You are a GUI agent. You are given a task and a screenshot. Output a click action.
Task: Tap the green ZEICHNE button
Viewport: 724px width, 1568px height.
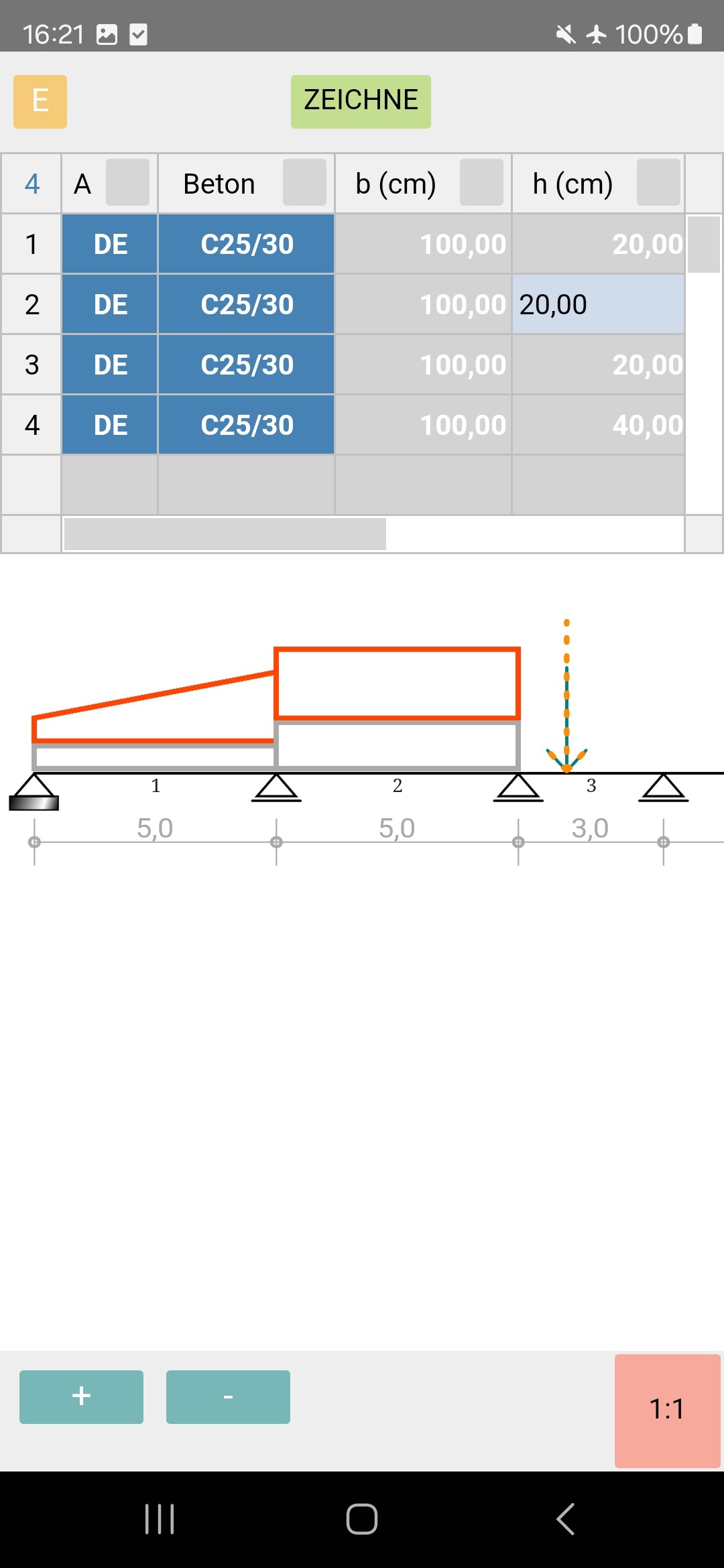(x=361, y=101)
